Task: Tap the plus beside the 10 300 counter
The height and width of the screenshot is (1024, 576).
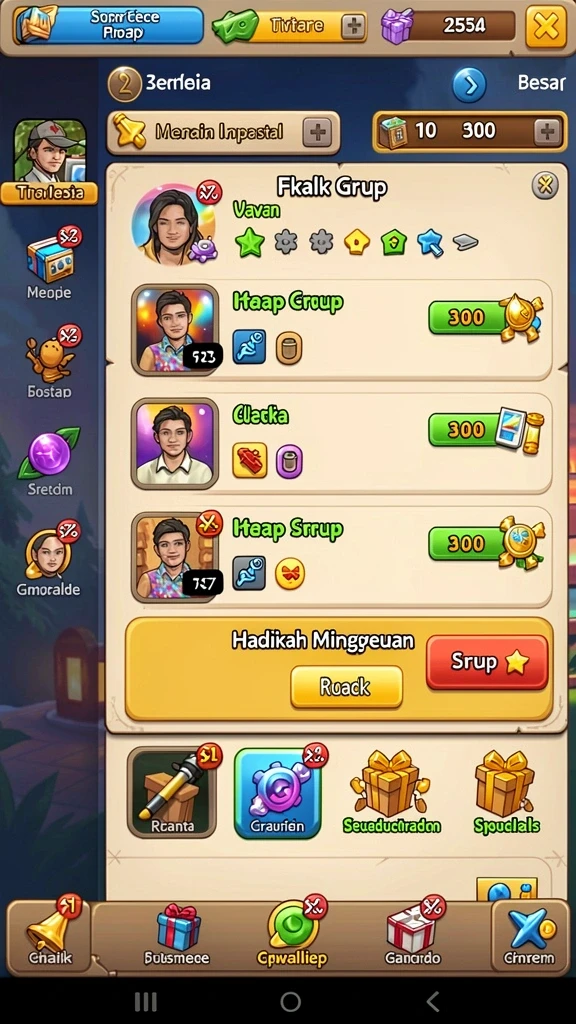Action: coord(547,132)
